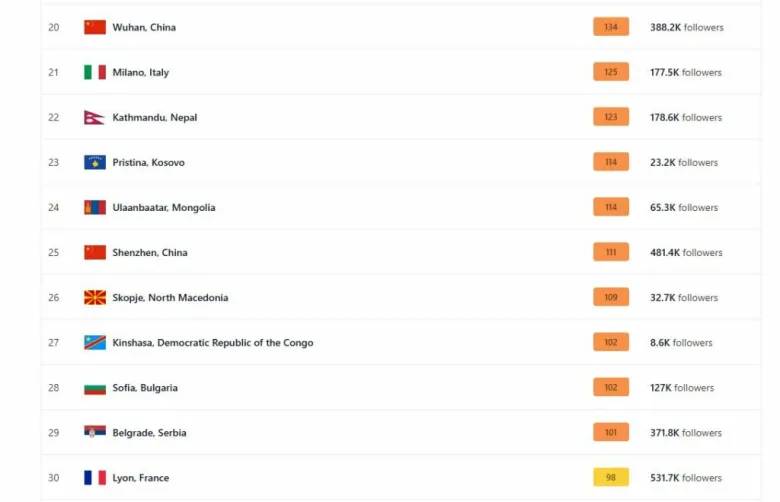Open Kinshasa, Democratic Republic of the Congo

click(x=212, y=342)
